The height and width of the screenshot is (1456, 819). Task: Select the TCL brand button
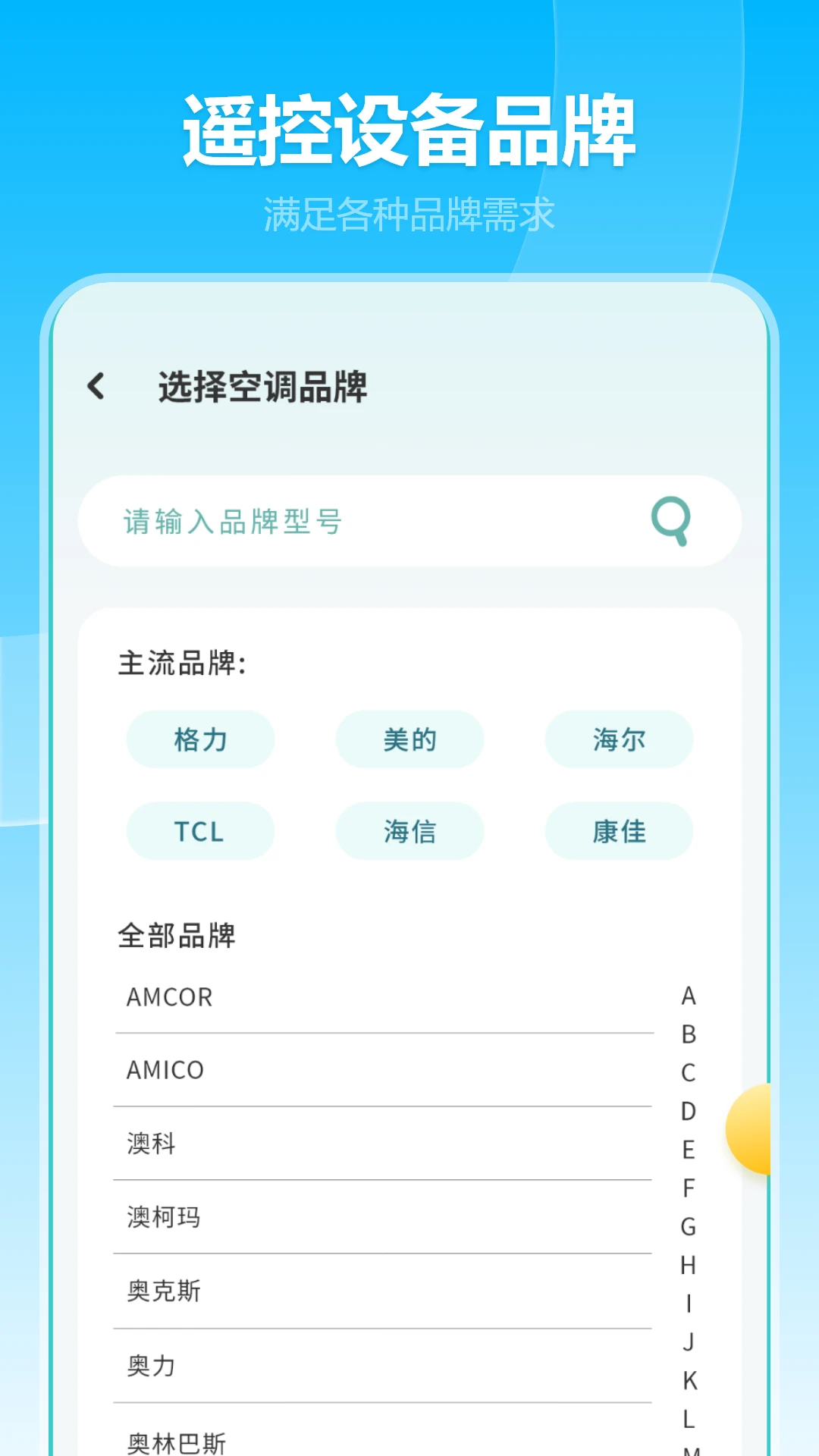click(x=200, y=832)
